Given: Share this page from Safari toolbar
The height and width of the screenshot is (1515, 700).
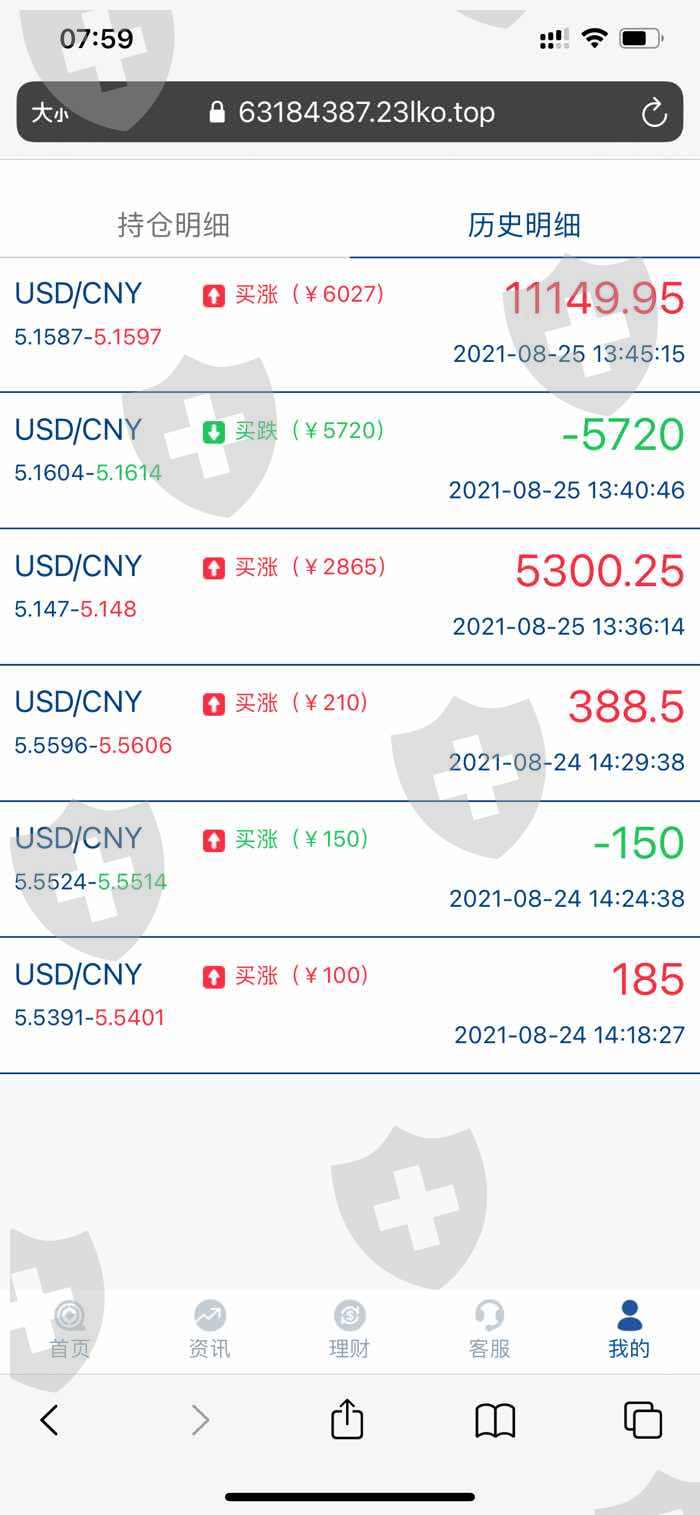Looking at the screenshot, I should tap(347, 1420).
